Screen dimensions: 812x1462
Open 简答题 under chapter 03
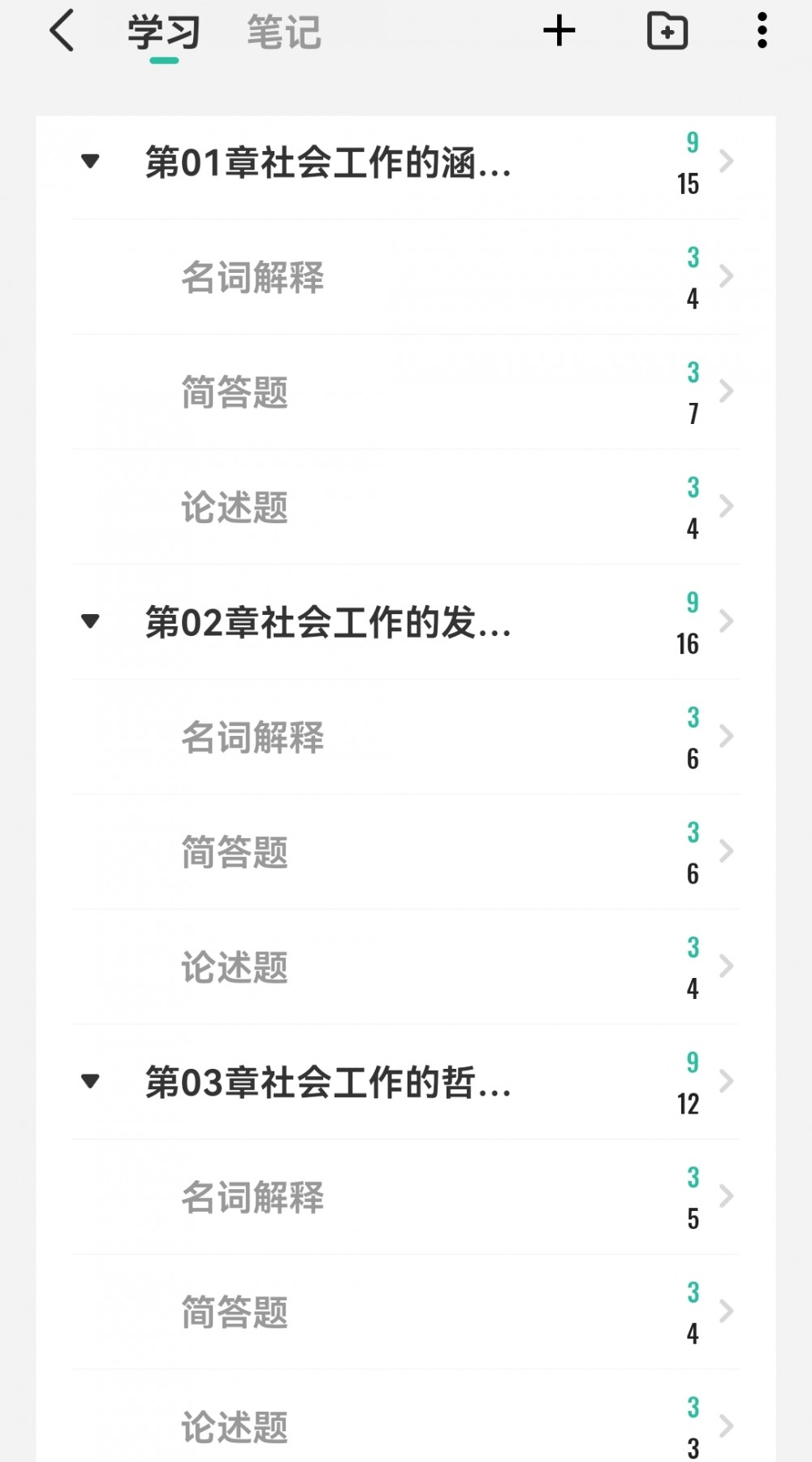pos(406,1313)
